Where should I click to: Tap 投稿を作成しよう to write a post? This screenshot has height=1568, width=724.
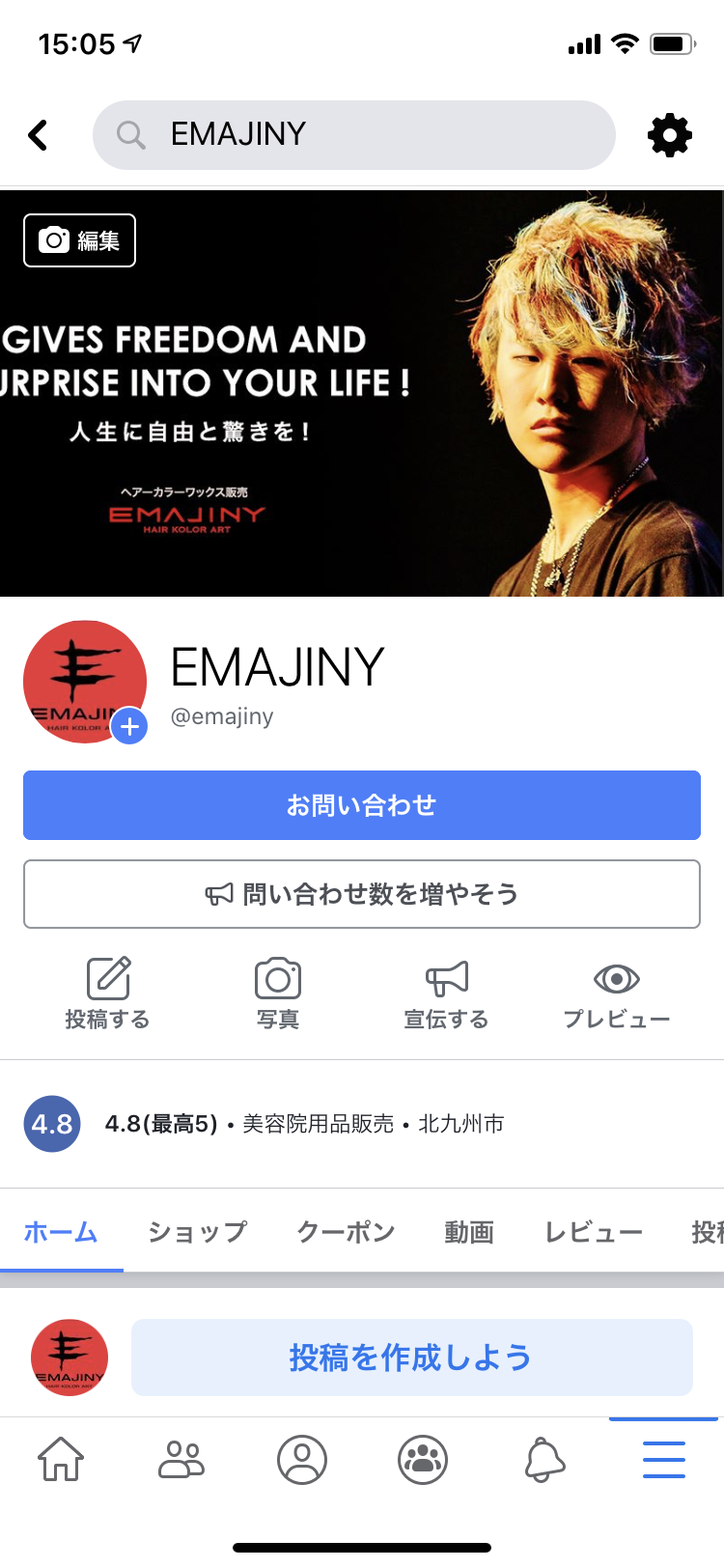coord(411,1358)
